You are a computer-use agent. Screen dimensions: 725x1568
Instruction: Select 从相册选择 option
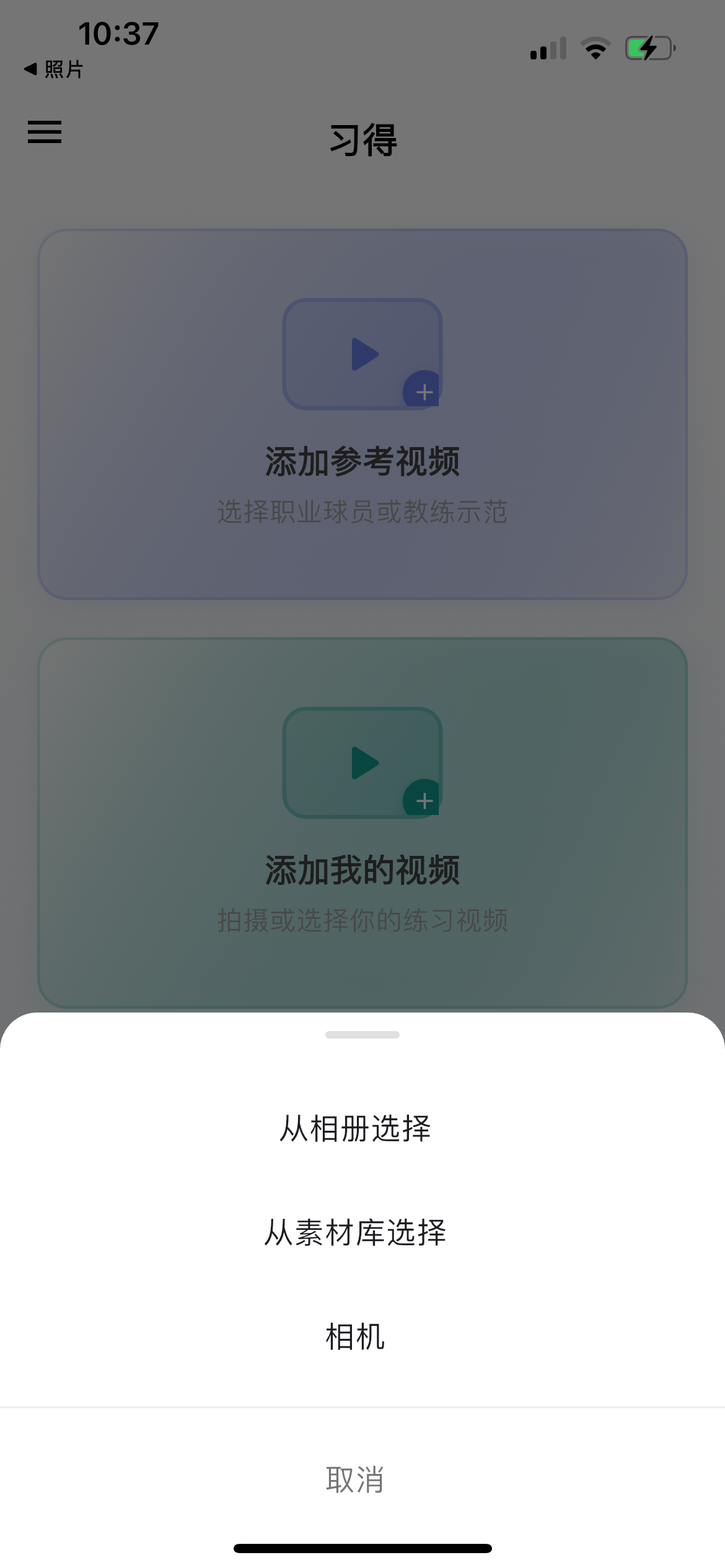(356, 1128)
